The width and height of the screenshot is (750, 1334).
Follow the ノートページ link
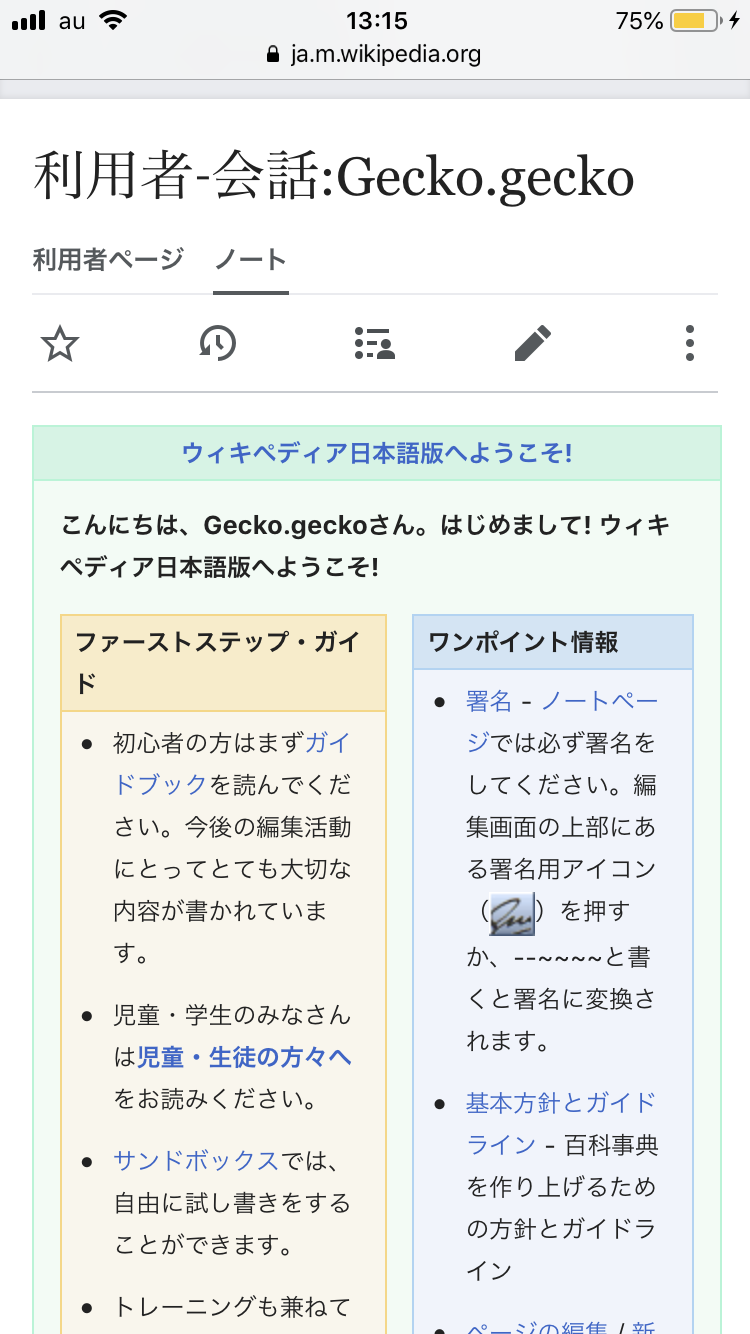pyautogui.click(x=599, y=702)
